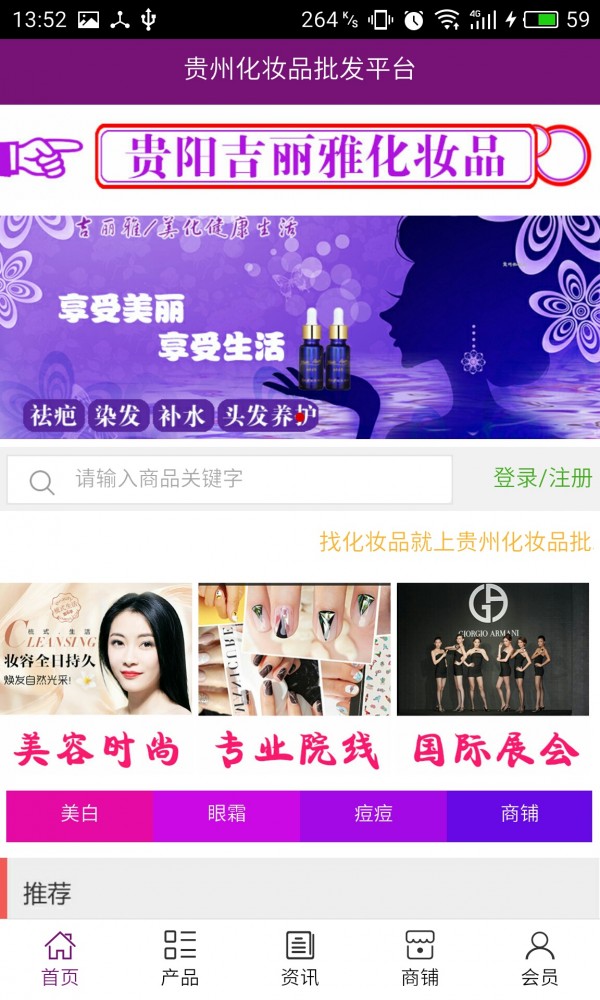Open the purple 享受美丽 promotional banner
Viewport: 600px width, 1000px height.
pos(300,327)
